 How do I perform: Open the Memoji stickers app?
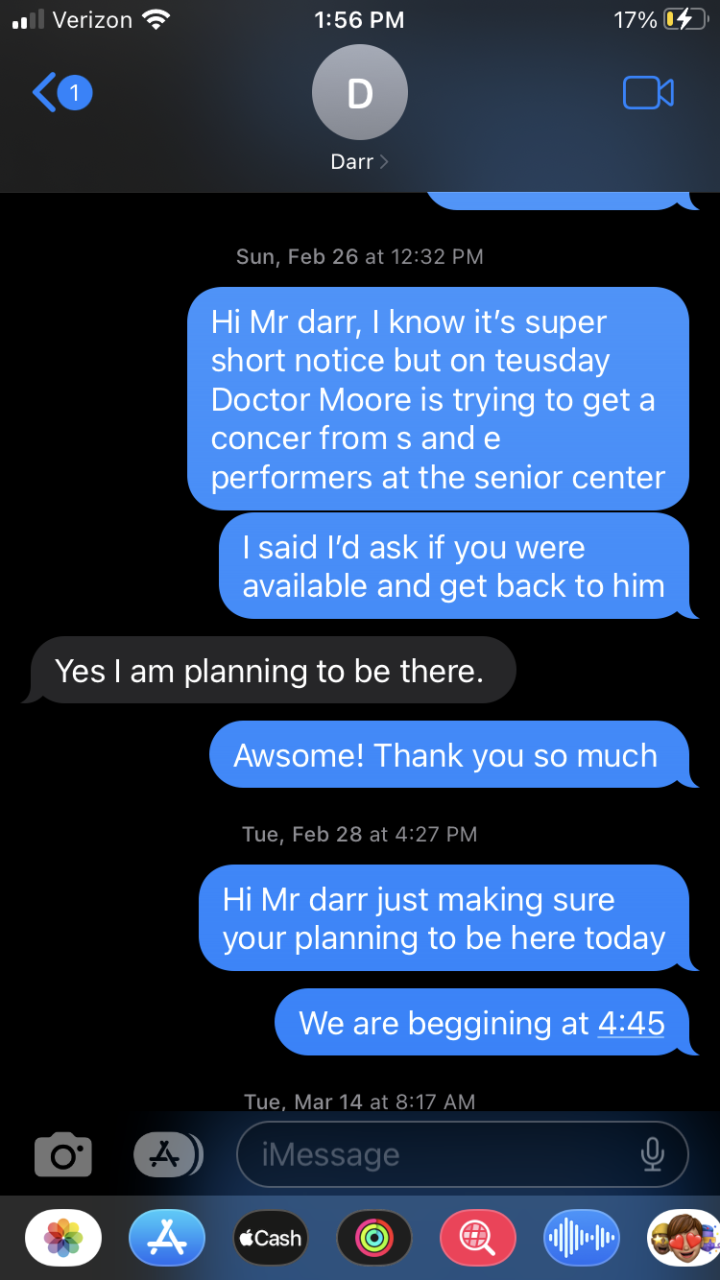[684, 1238]
